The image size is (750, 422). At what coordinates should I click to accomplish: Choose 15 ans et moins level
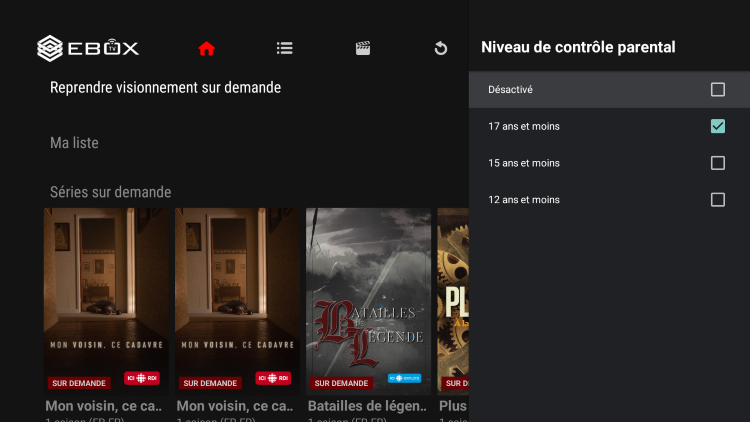[717, 163]
